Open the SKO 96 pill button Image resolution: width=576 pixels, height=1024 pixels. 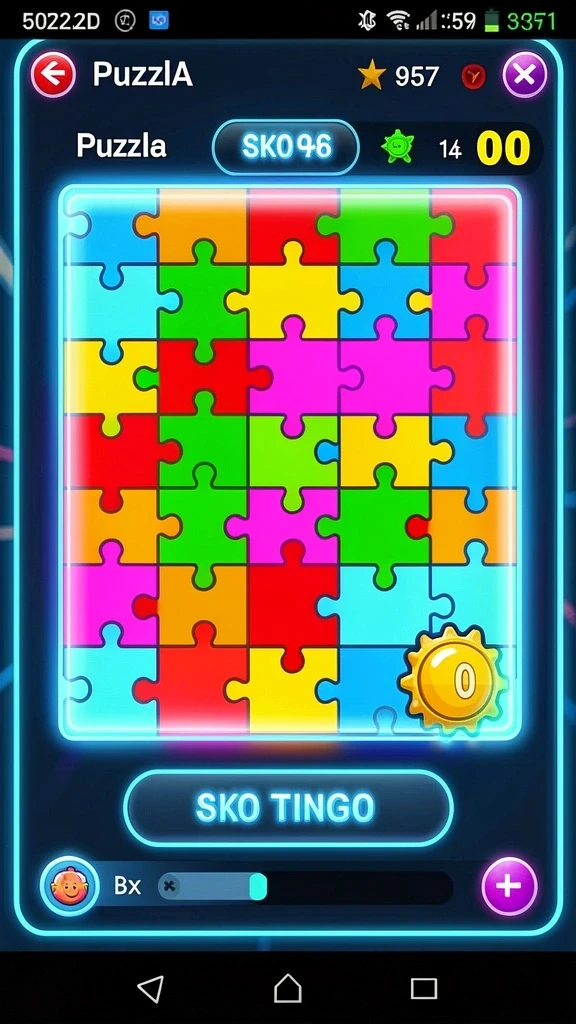tap(286, 148)
